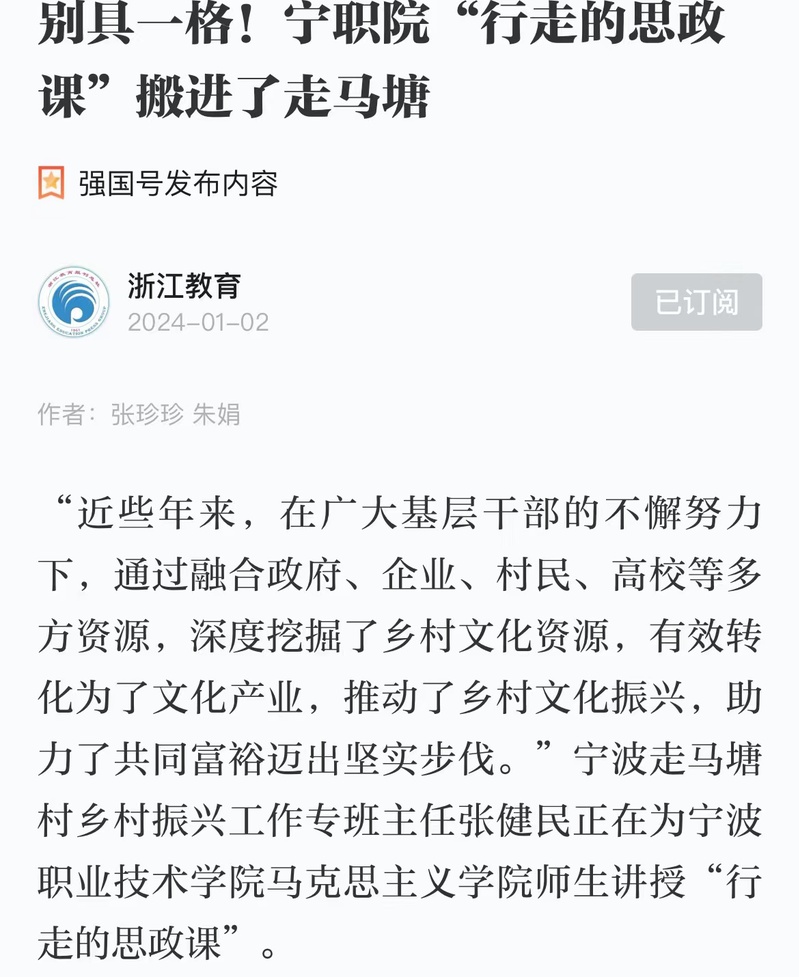Tap the 已订阅 subscribed button
This screenshot has width=799, height=977.
(696, 302)
